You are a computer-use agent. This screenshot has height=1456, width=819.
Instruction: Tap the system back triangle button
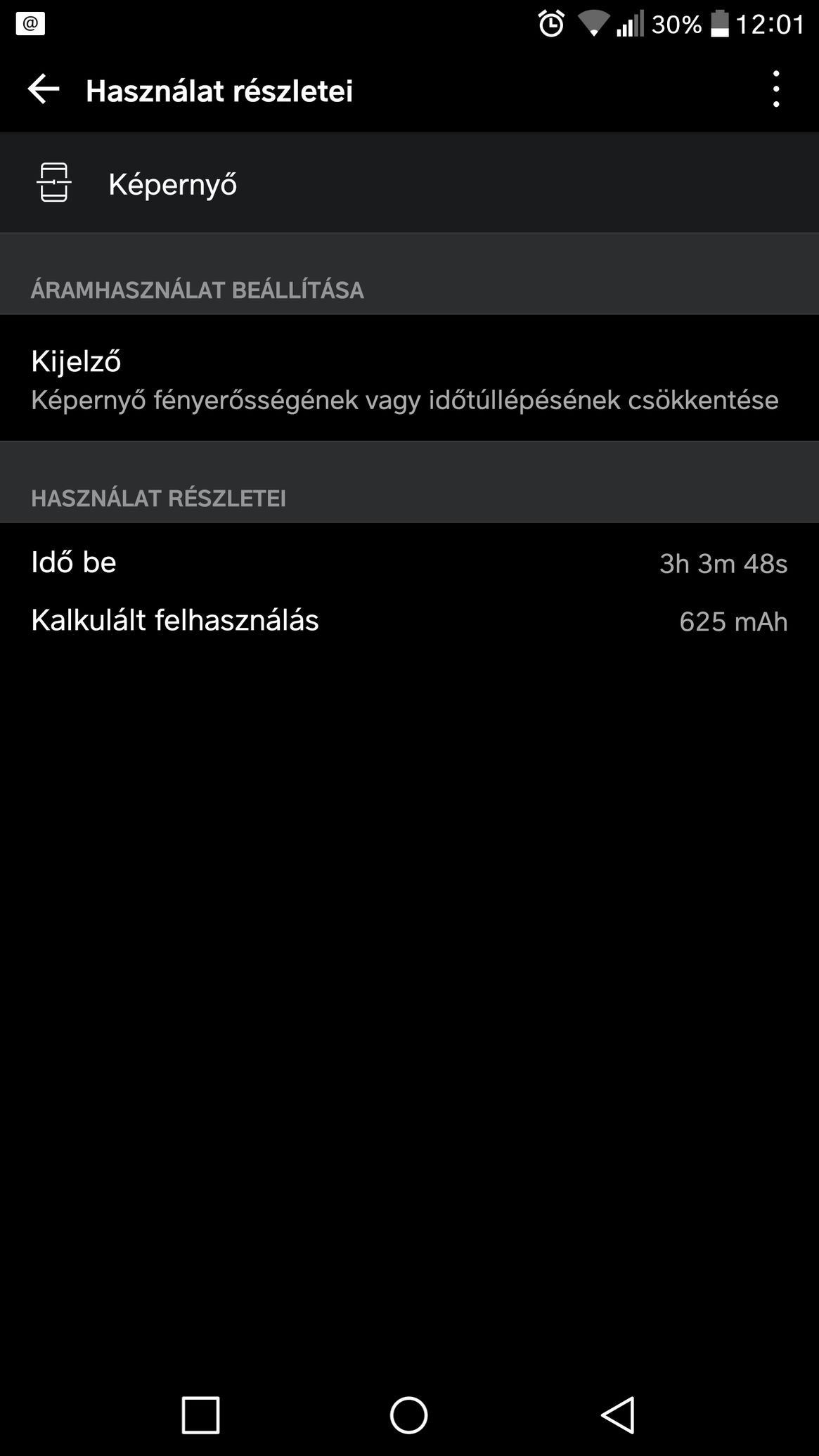point(618,1414)
